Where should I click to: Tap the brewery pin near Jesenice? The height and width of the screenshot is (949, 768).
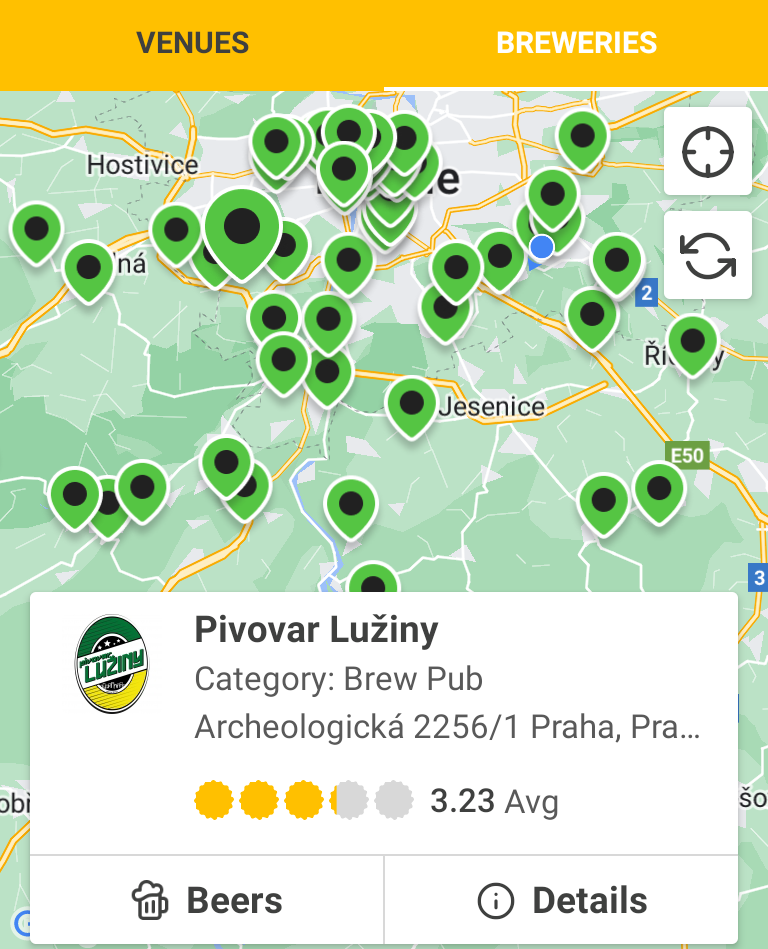click(412, 407)
